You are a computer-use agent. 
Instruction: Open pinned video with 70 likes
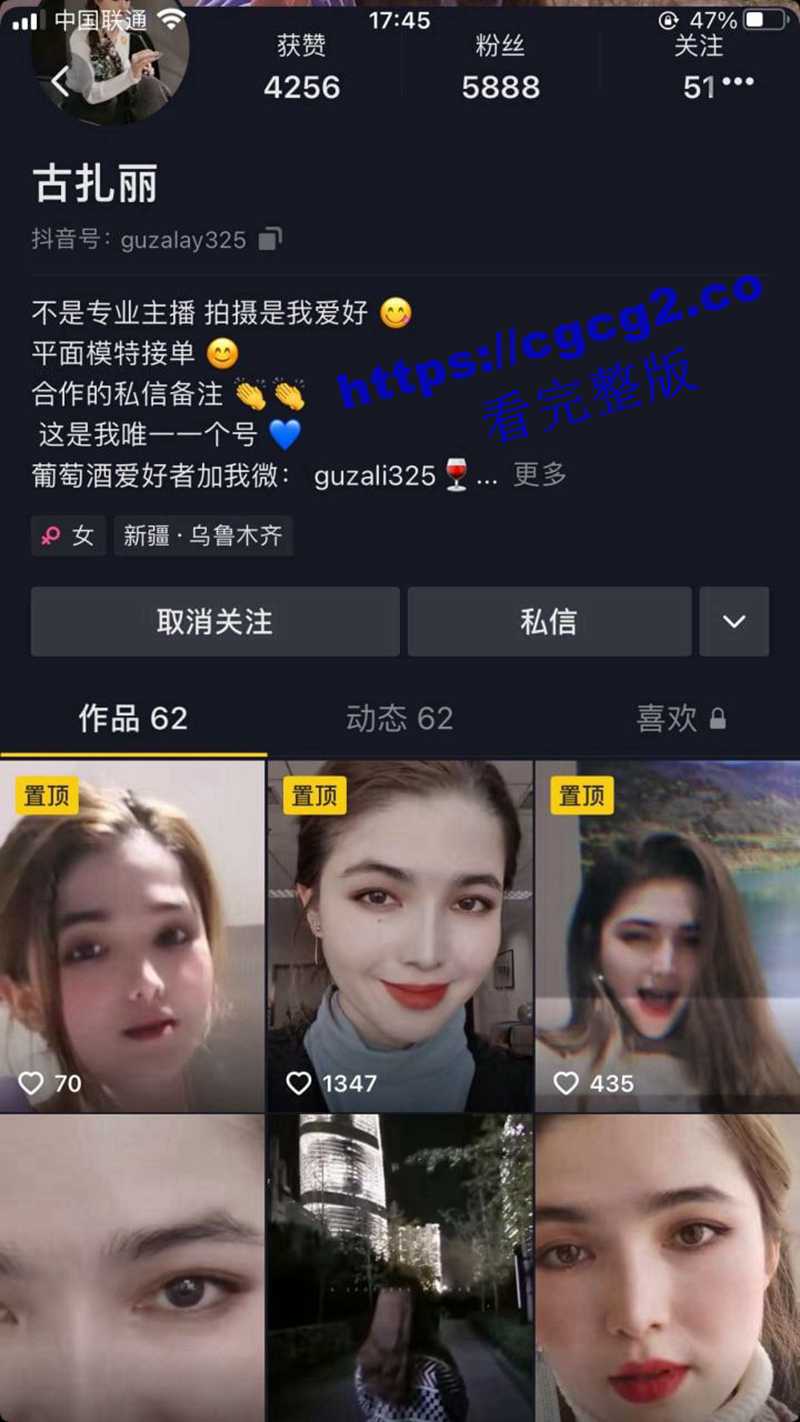tap(132, 935)
